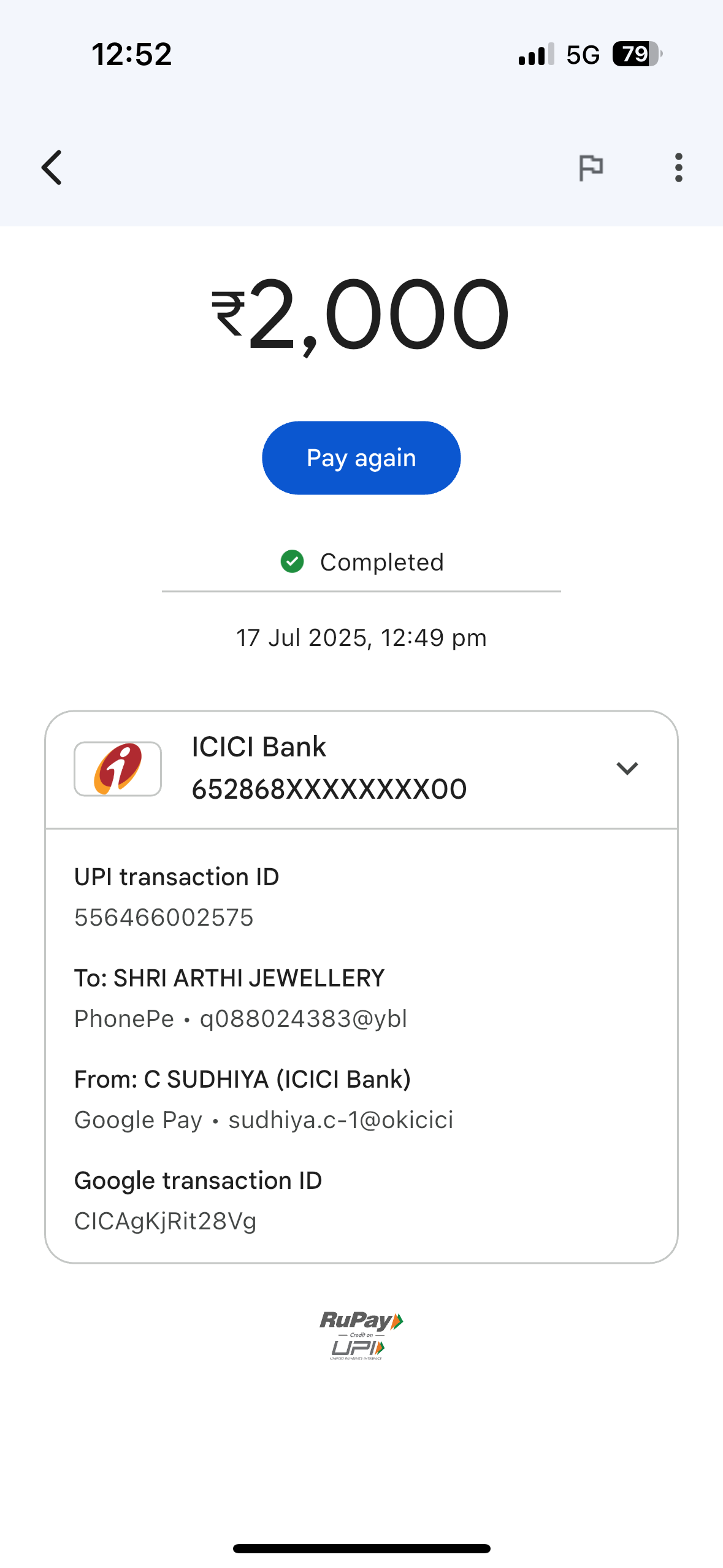The image size is (723, 1568).
Task: Go back from the transaction details
Action: (x=53, y=167)
